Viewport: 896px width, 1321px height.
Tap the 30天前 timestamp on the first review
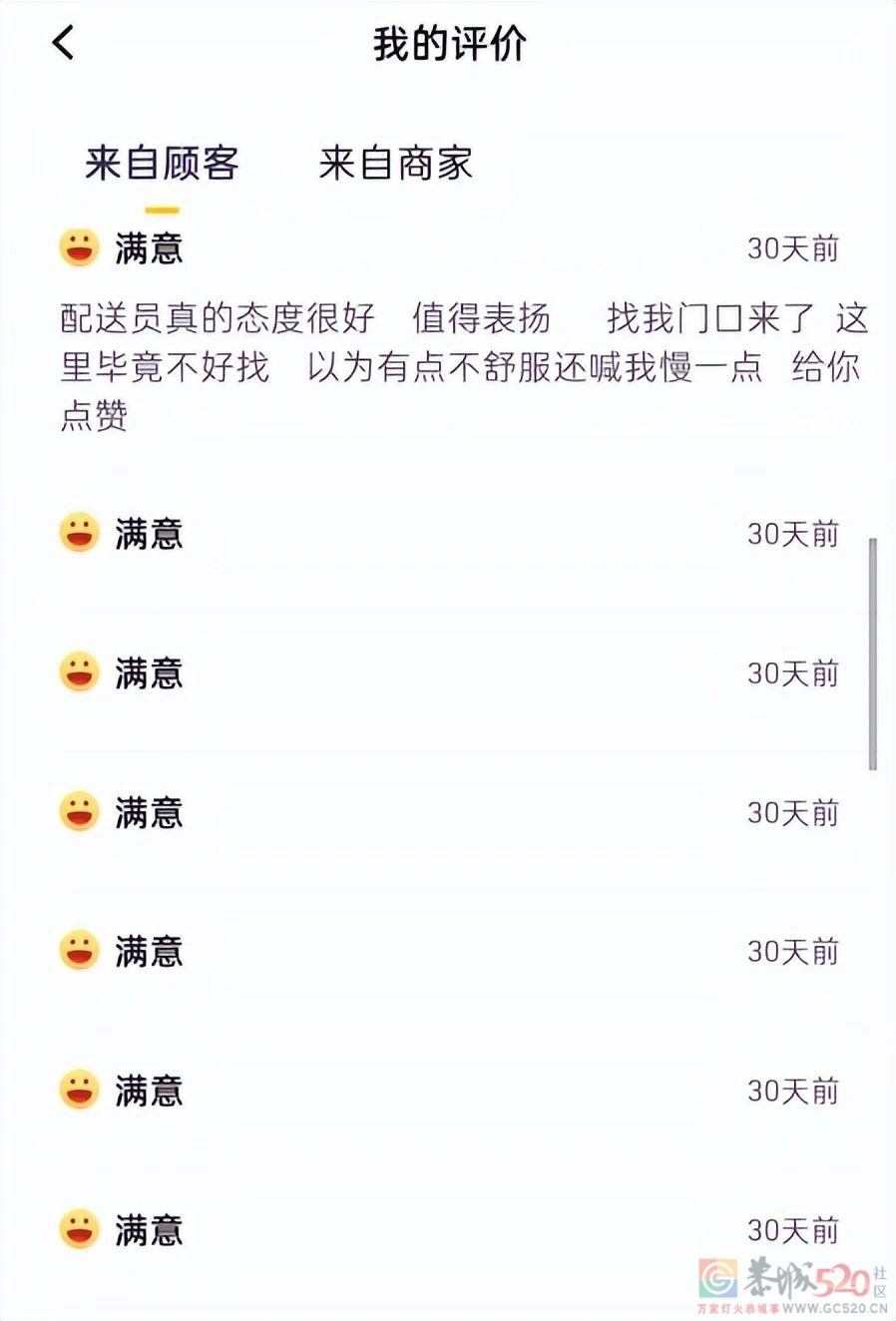pyautogui.click(x=793, y=248)
